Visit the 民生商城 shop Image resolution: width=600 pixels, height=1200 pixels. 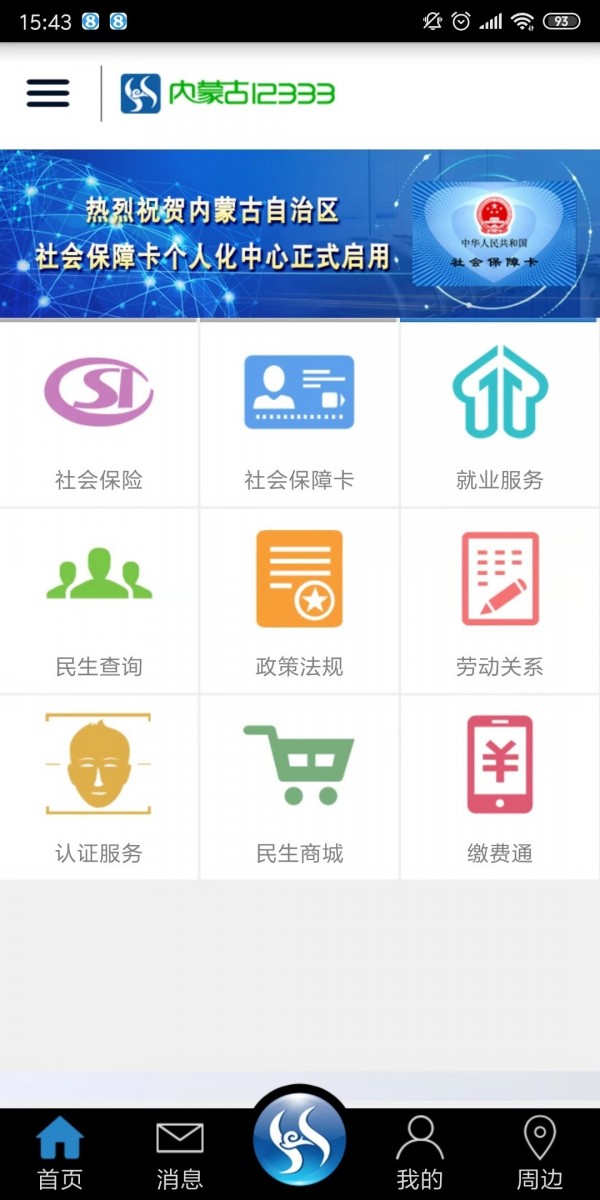[299, 788]
